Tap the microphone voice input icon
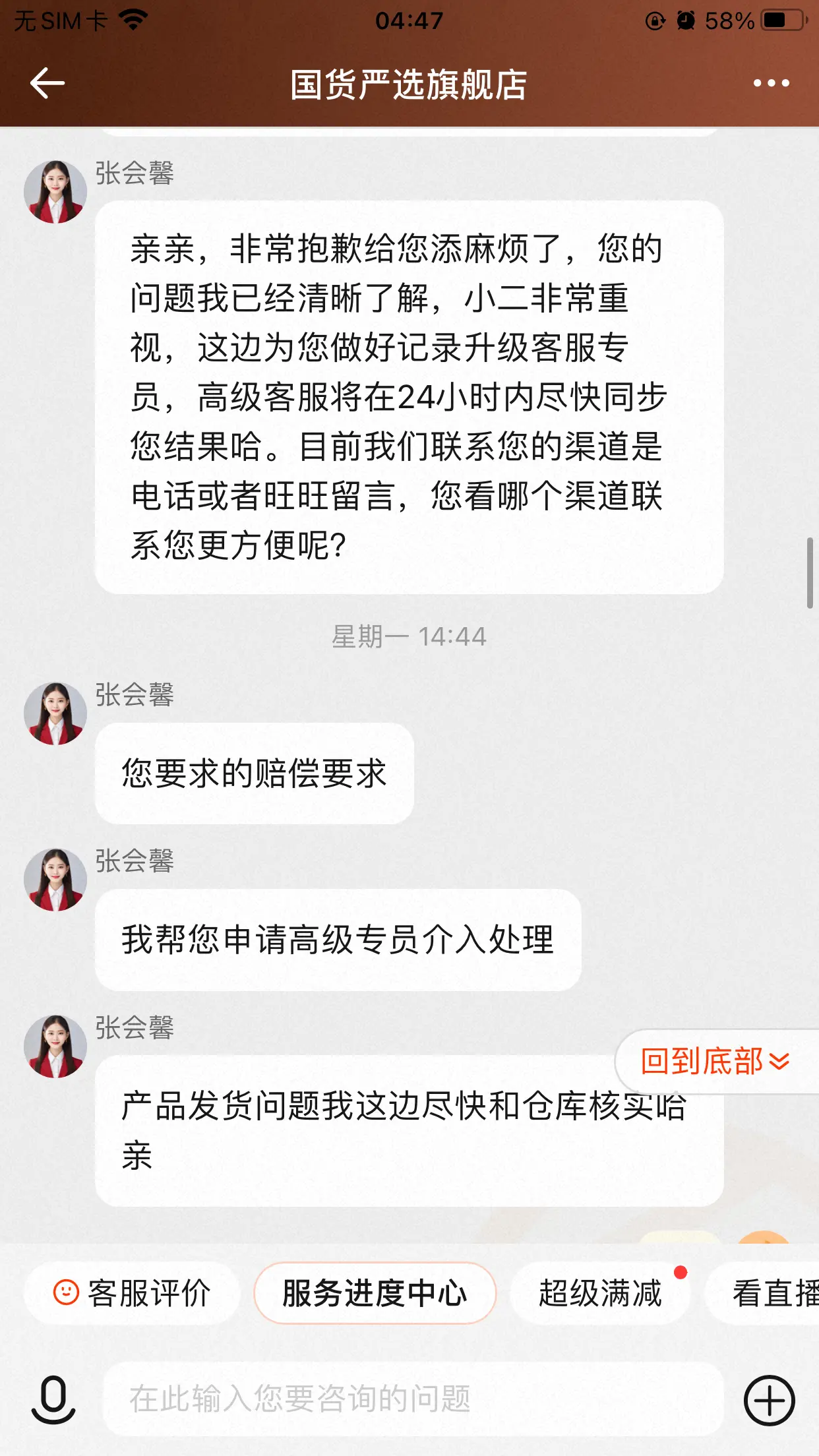The image size is (819, 1456). tap(53, 1400)
